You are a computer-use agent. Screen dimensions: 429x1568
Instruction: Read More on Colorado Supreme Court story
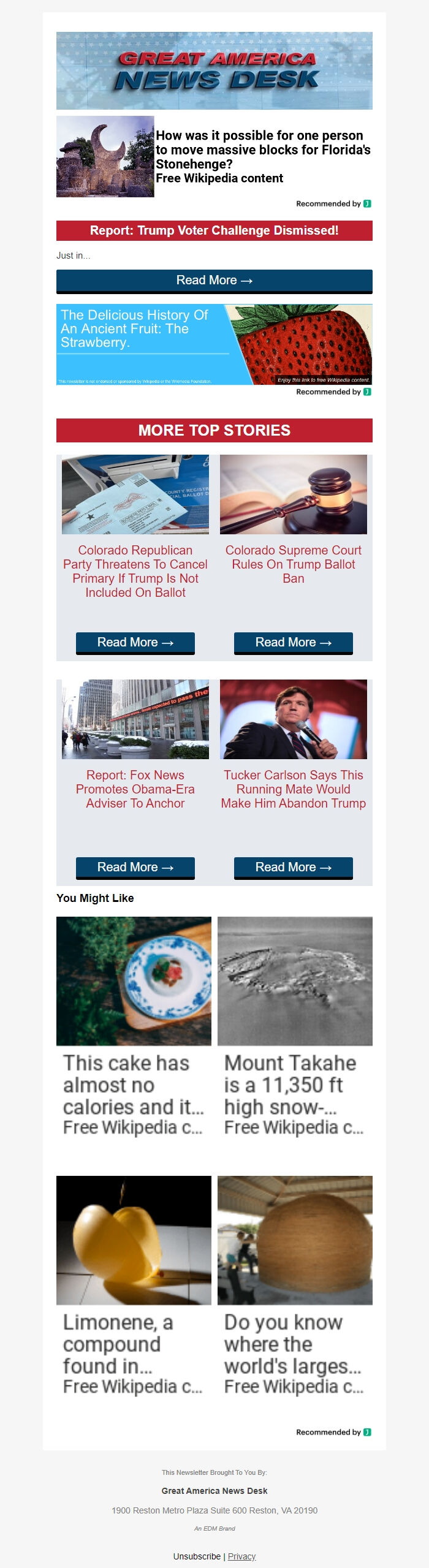pyautogui.click(x=293, y=642)
